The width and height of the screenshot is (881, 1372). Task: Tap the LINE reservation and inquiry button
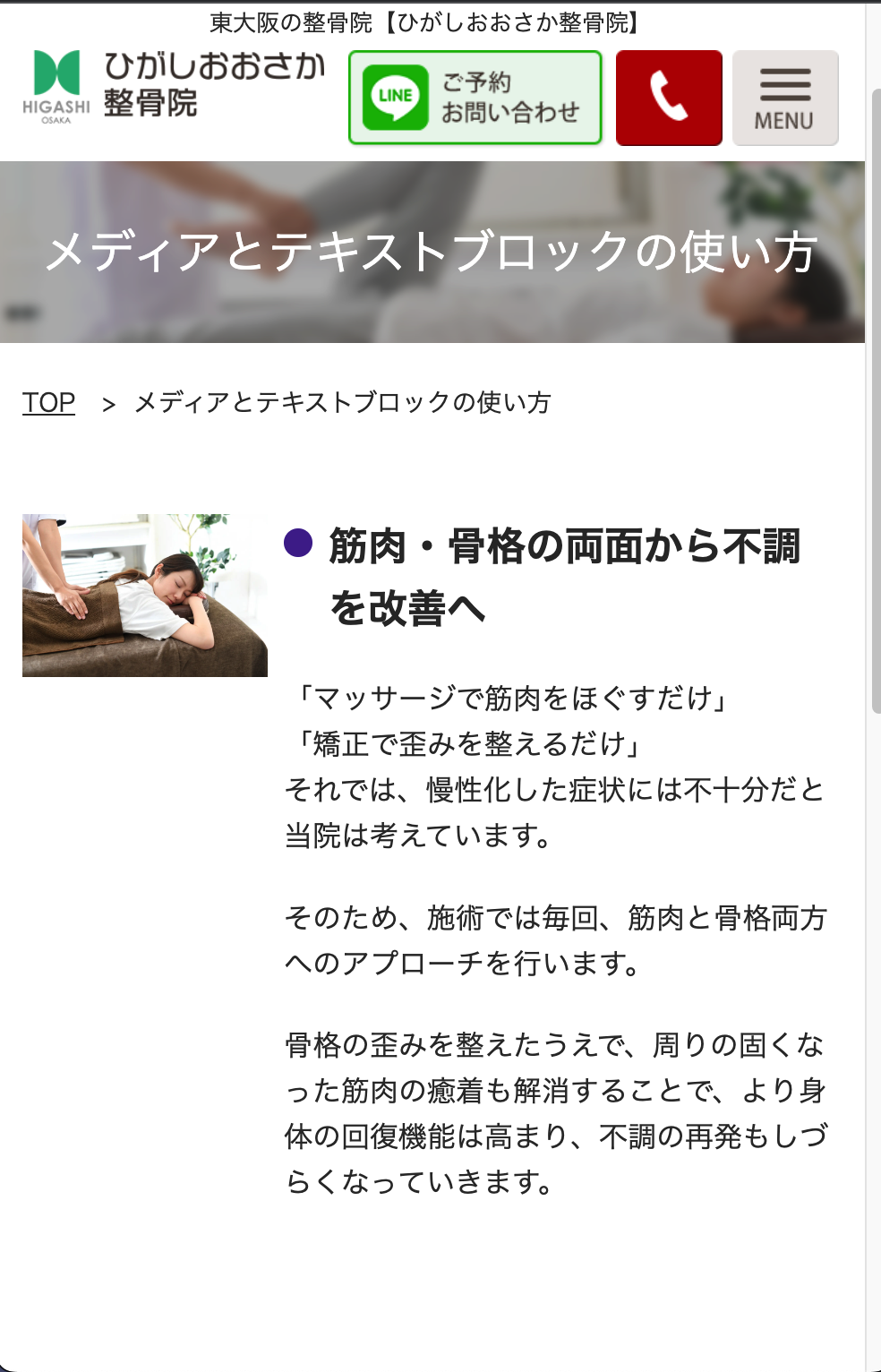pyautogui.click(x=475, y=98)
